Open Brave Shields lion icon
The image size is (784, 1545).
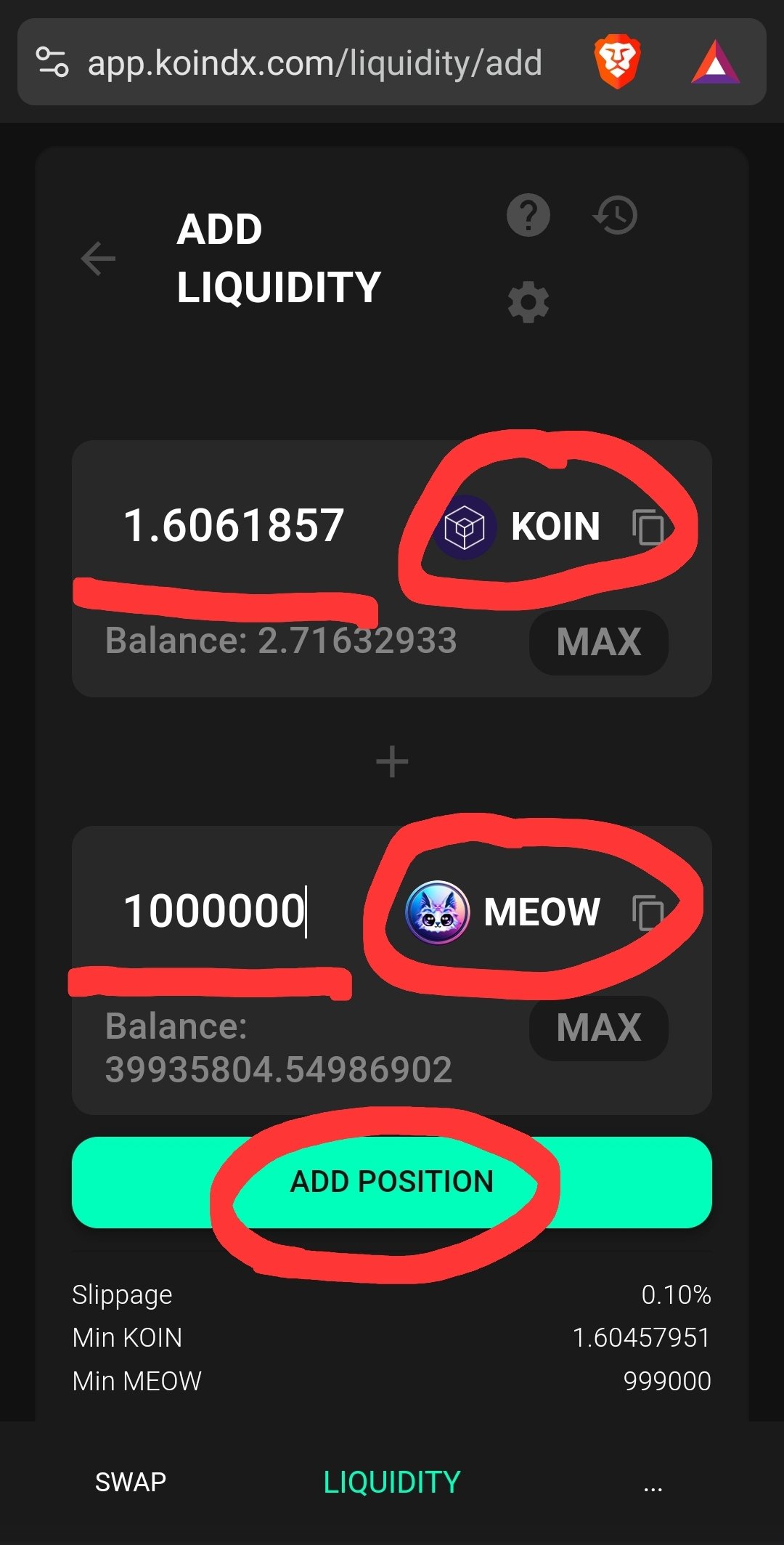coord(617,62)
